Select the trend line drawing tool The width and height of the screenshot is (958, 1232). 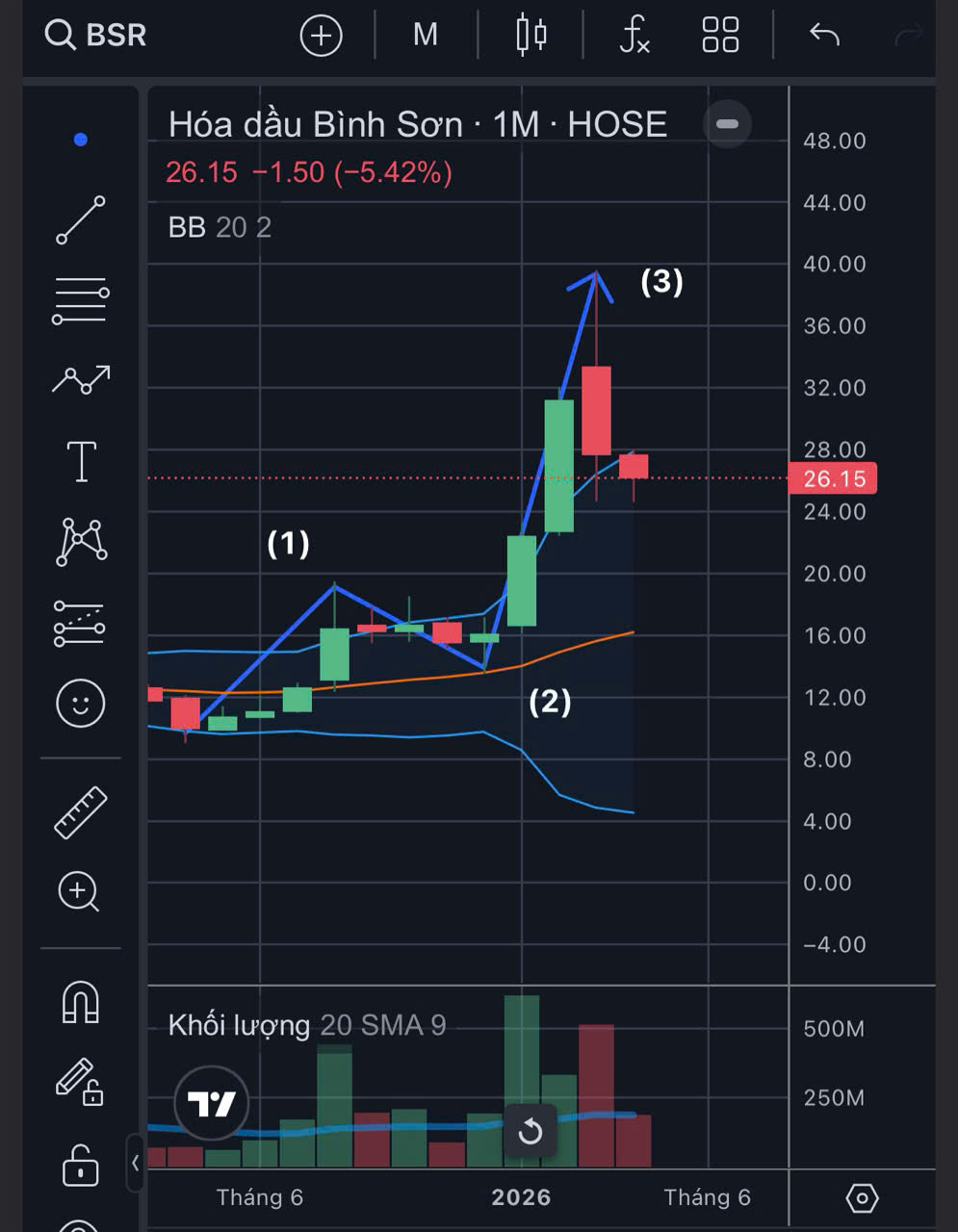81,220
